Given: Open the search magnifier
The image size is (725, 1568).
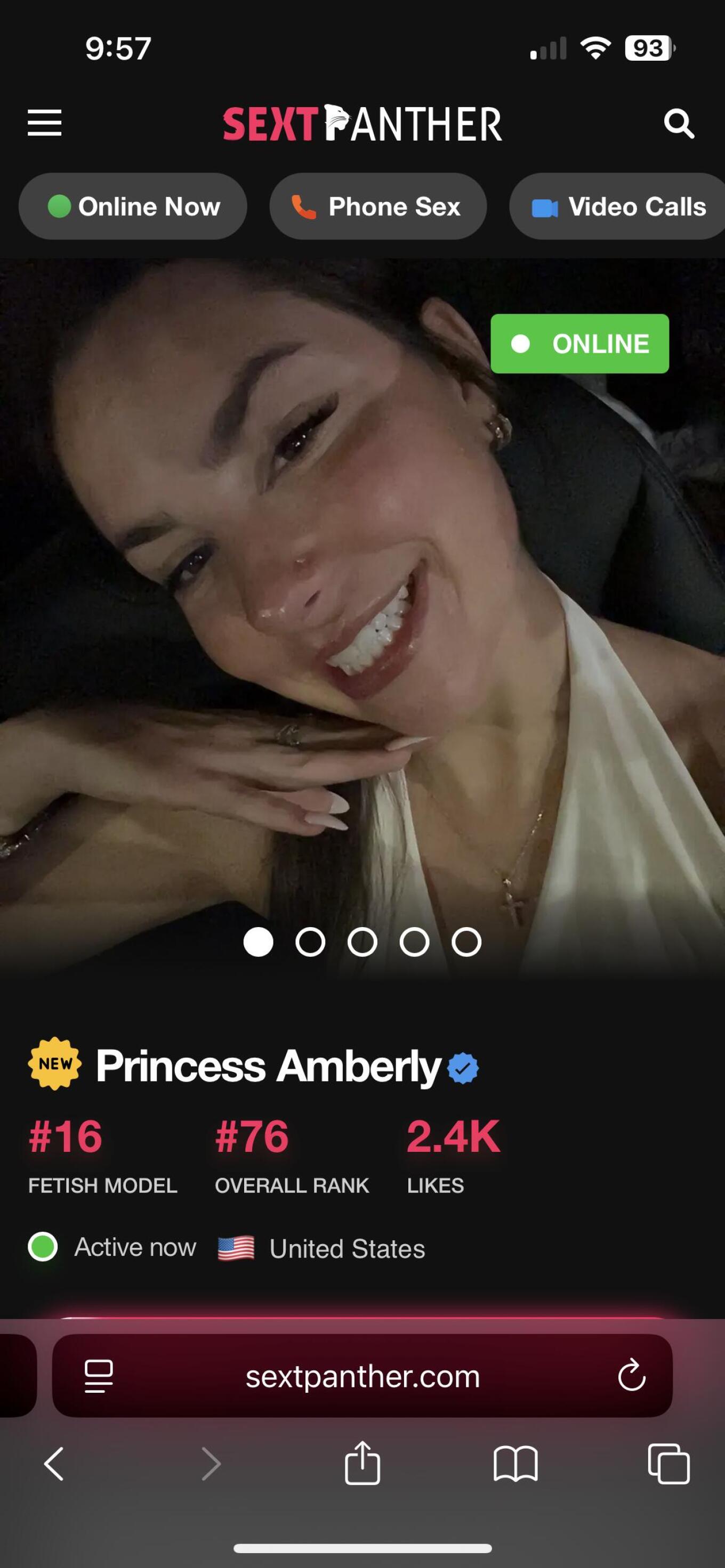Looking at the screenshot, I should click(678, 124).
